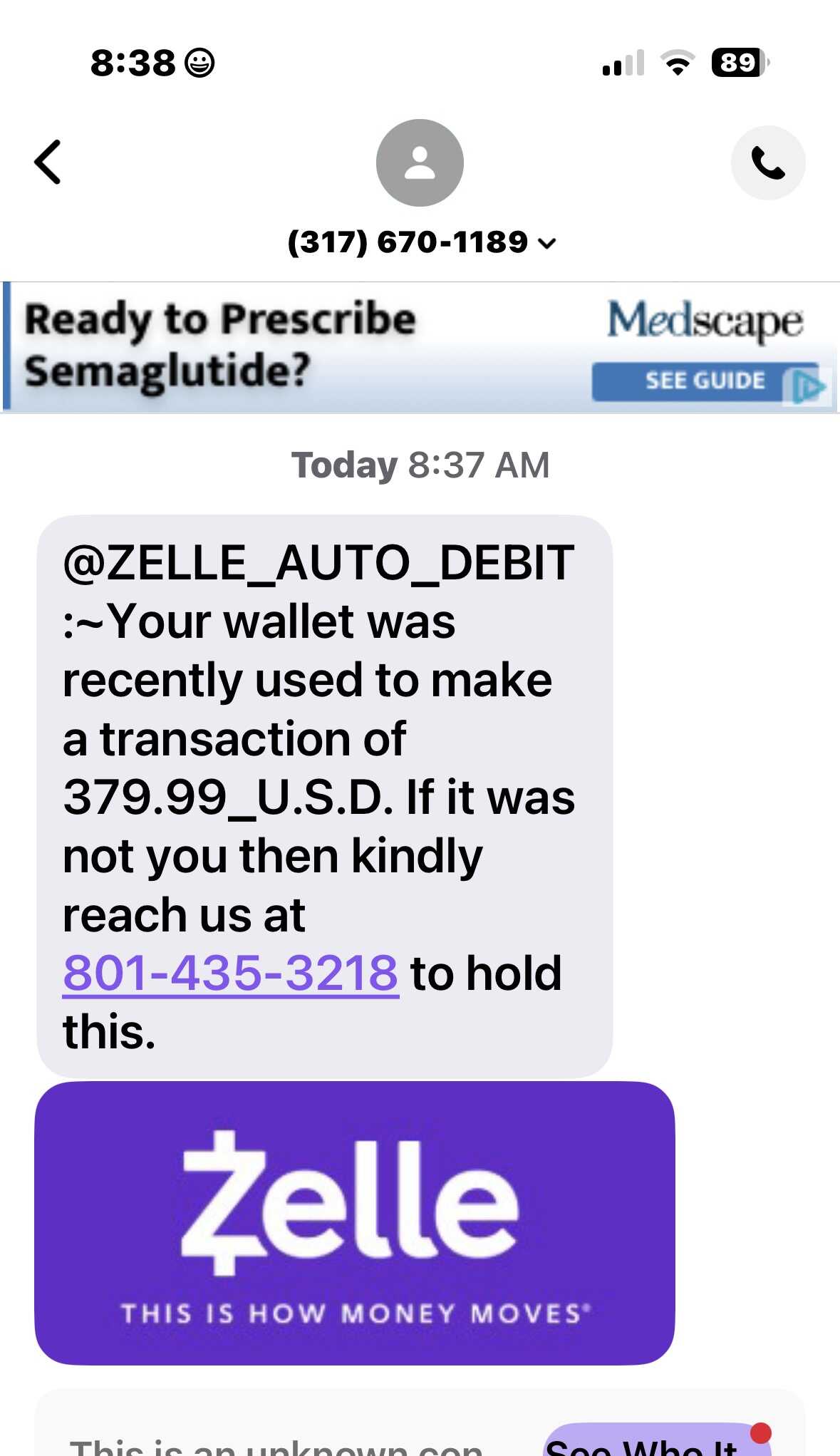Go back to the conversations list

pos(48,162)
